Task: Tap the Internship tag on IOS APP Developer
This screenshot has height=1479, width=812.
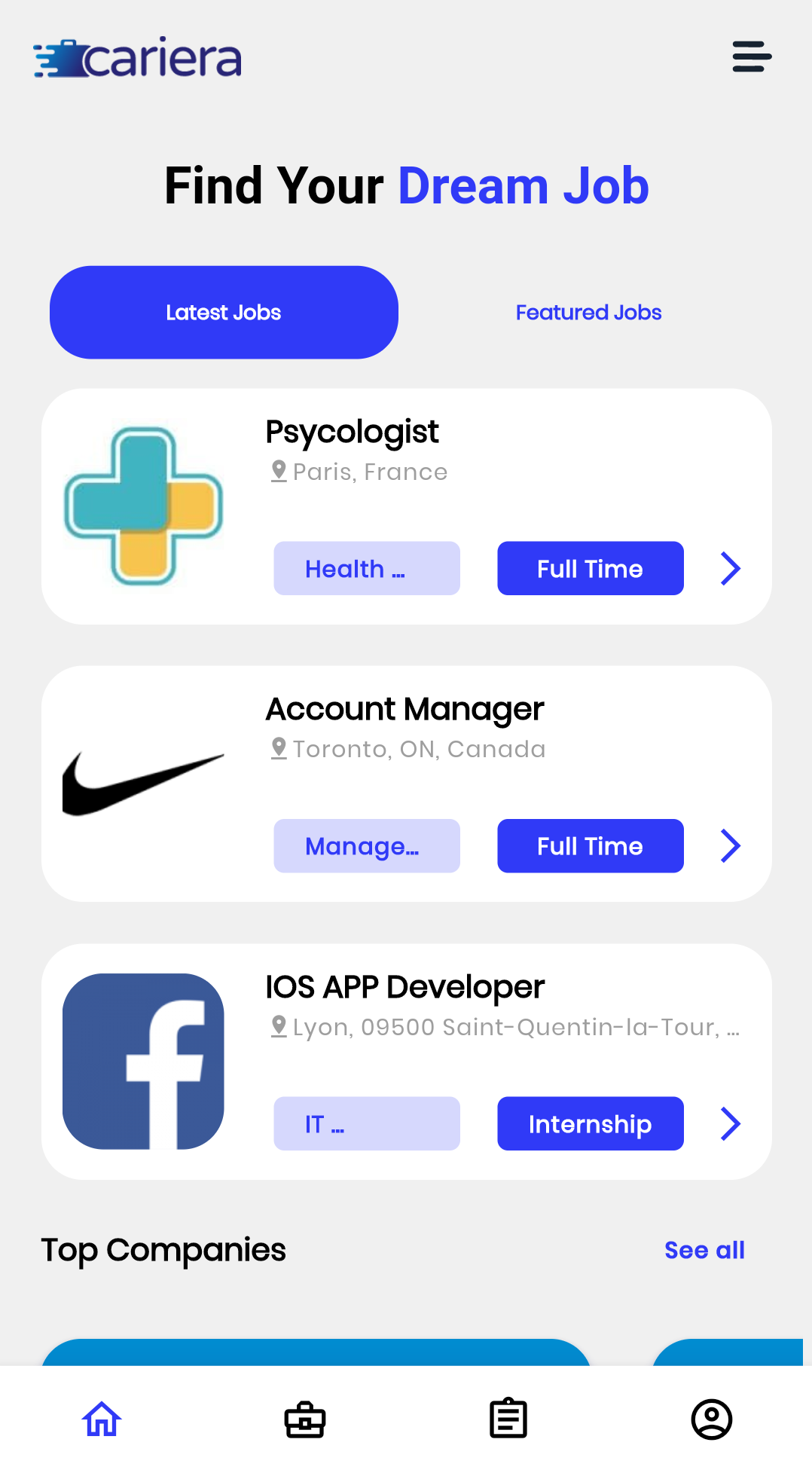Action: tap(591, 1124)
